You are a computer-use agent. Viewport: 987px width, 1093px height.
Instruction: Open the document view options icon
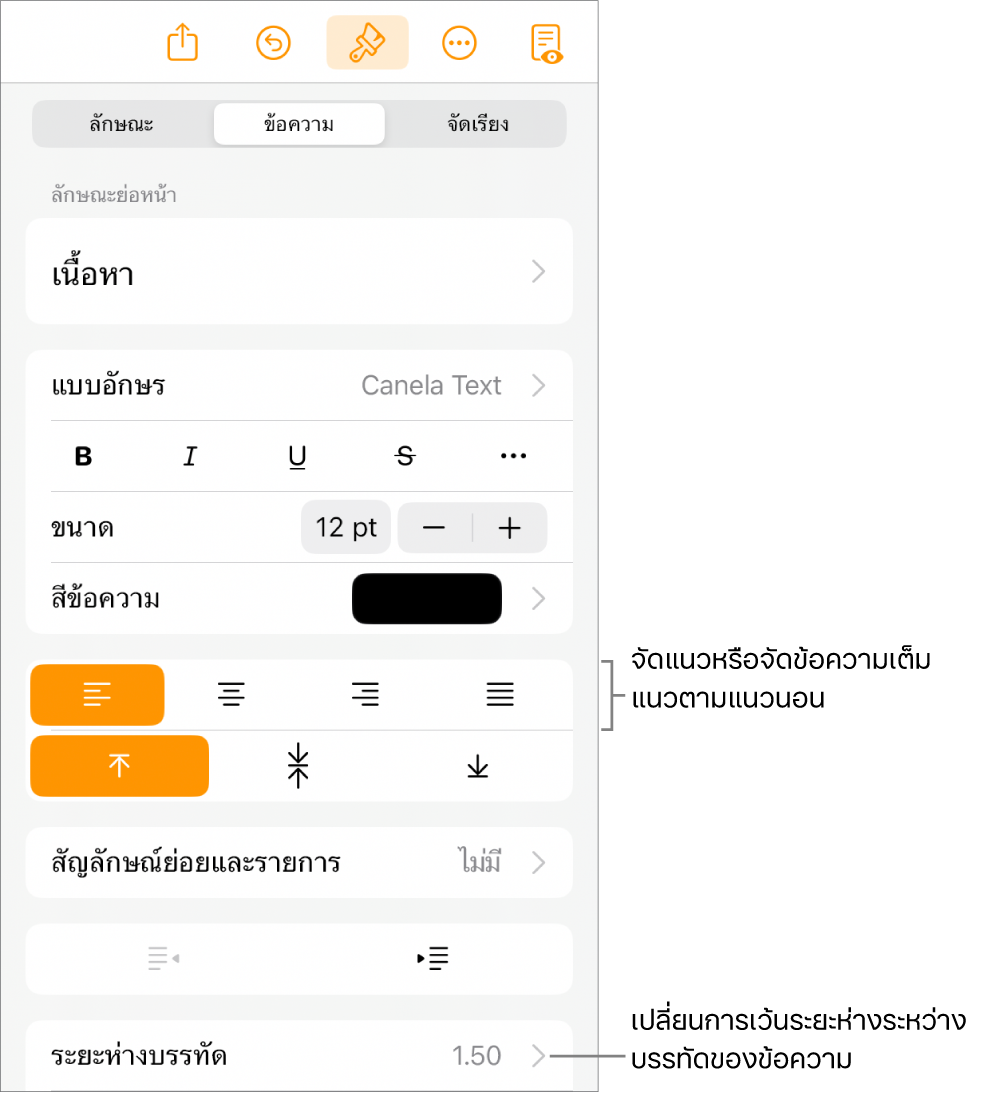pyautogui.click(x=546, y=43)
